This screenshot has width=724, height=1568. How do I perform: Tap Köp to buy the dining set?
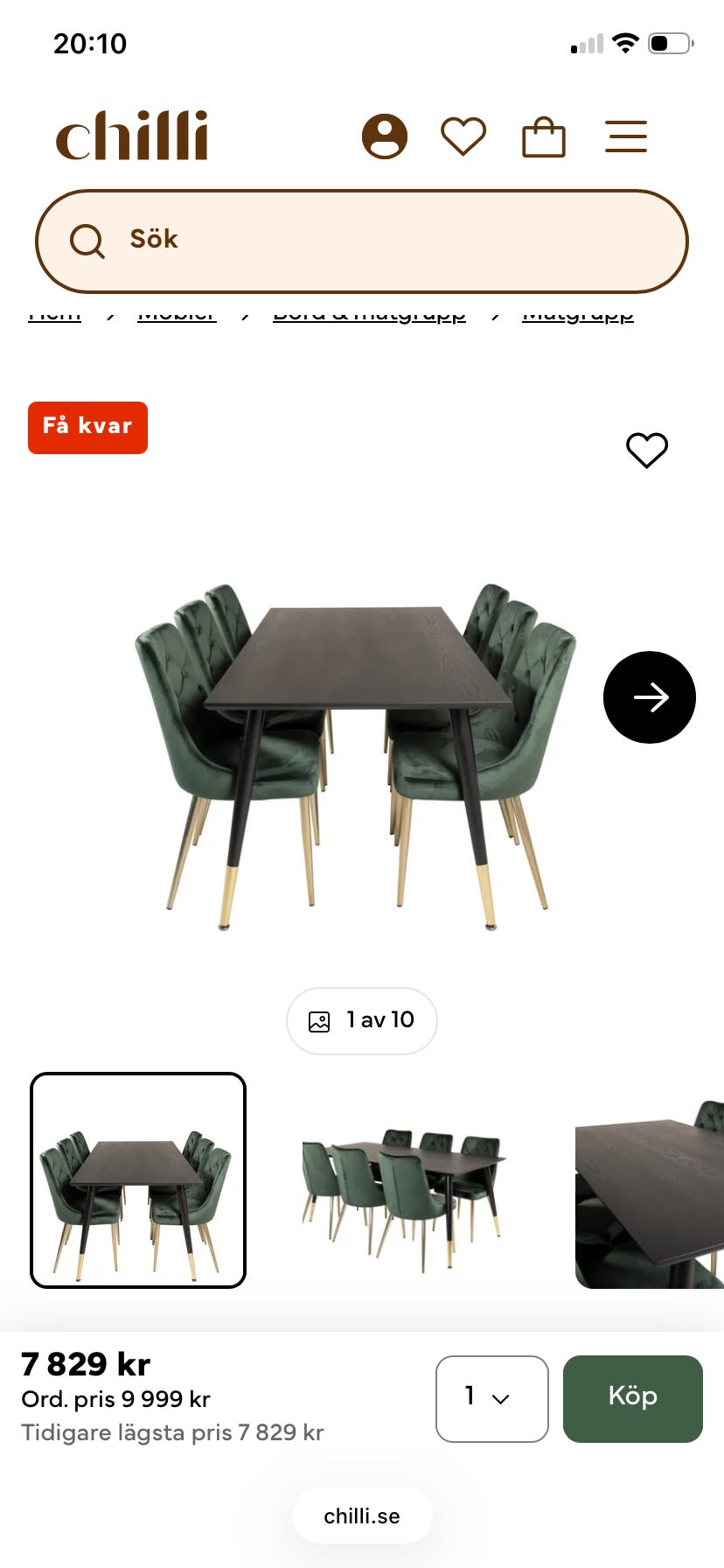pos(632,1398)
